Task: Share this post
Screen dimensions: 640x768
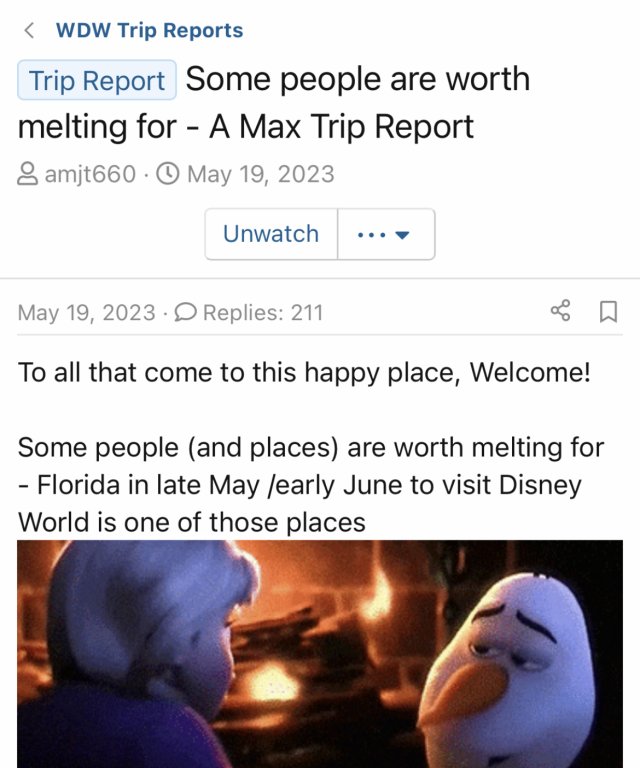Action: pos(561,312)
